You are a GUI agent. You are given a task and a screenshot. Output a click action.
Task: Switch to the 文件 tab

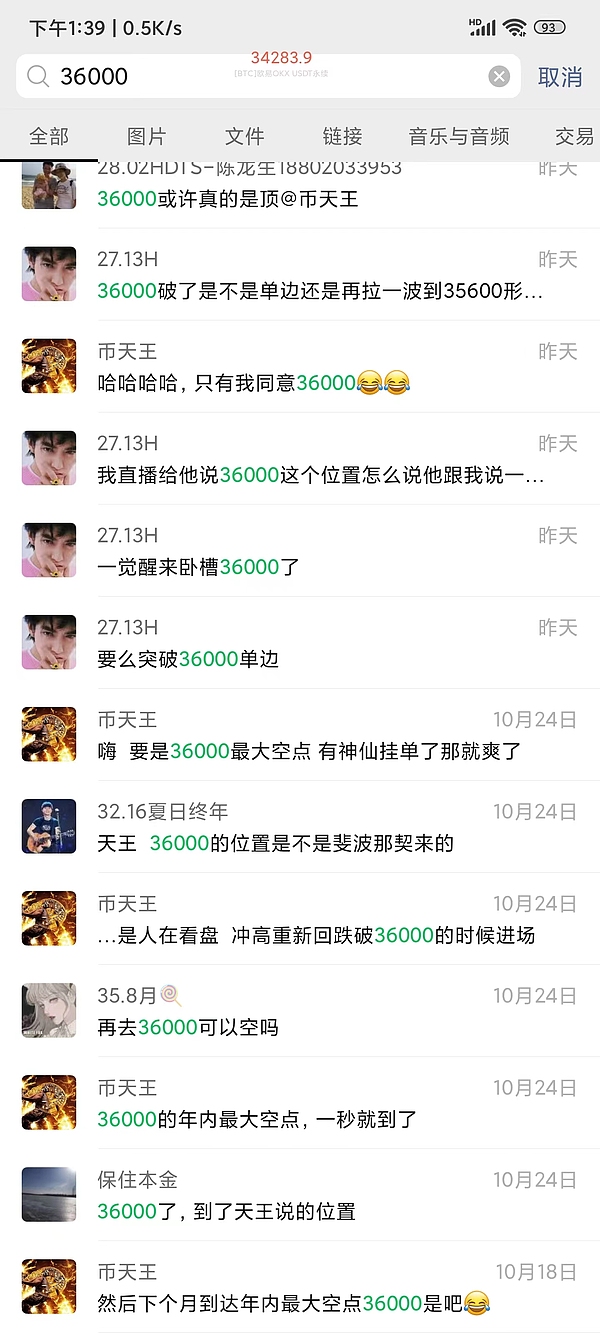[245, 137]
